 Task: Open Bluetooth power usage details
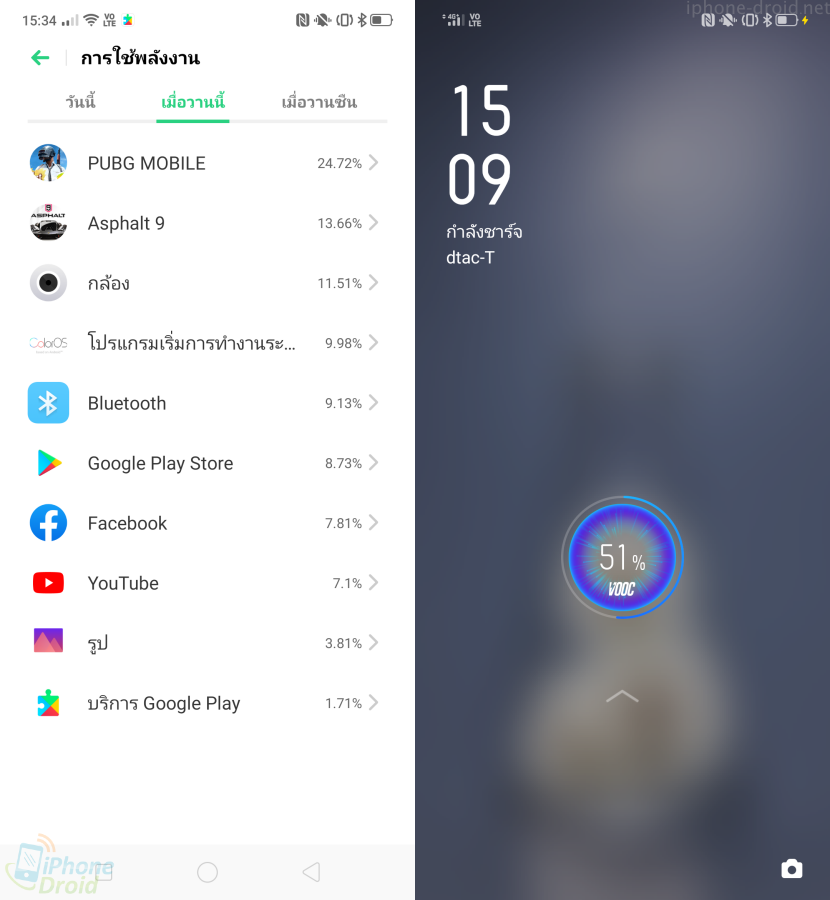click(205, 403)
